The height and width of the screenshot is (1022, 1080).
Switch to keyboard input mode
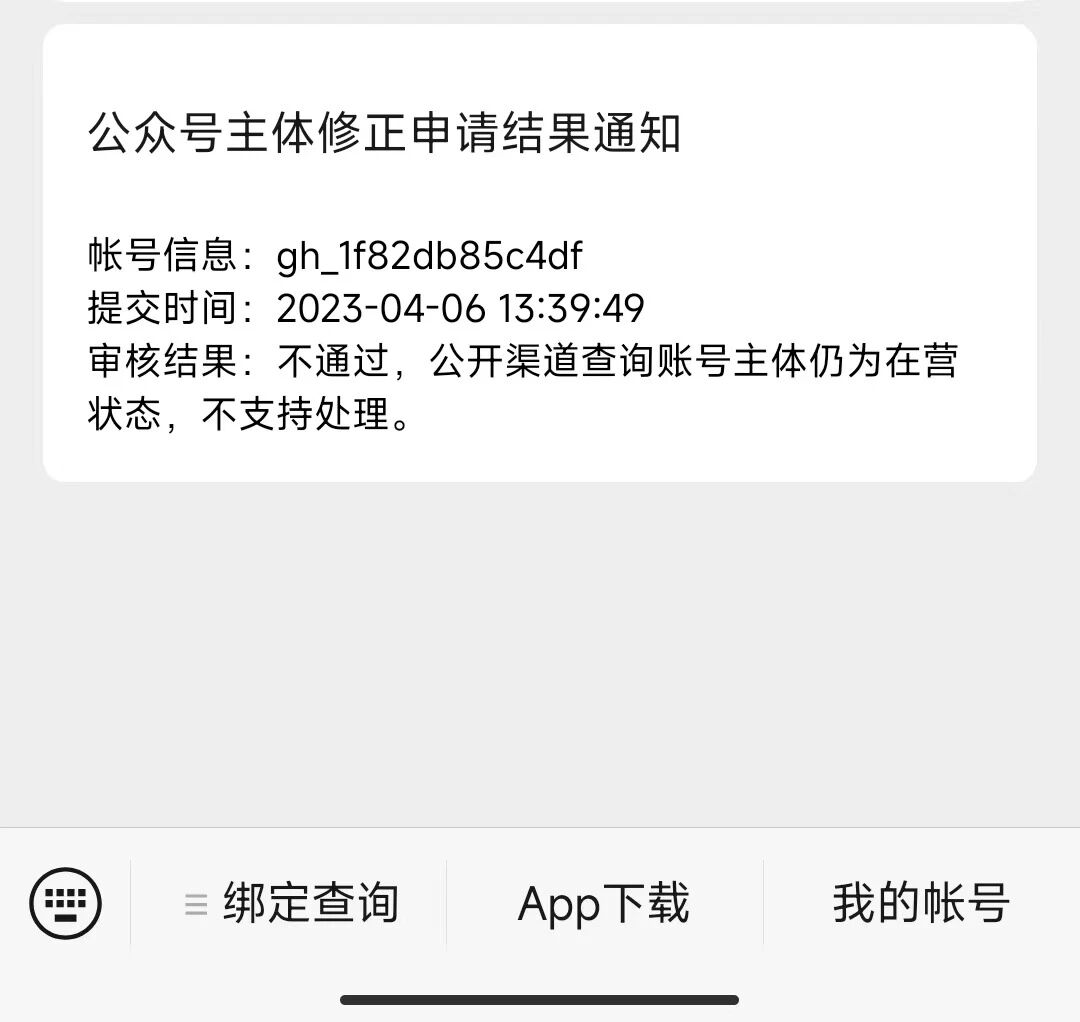[x=65, y=903]
